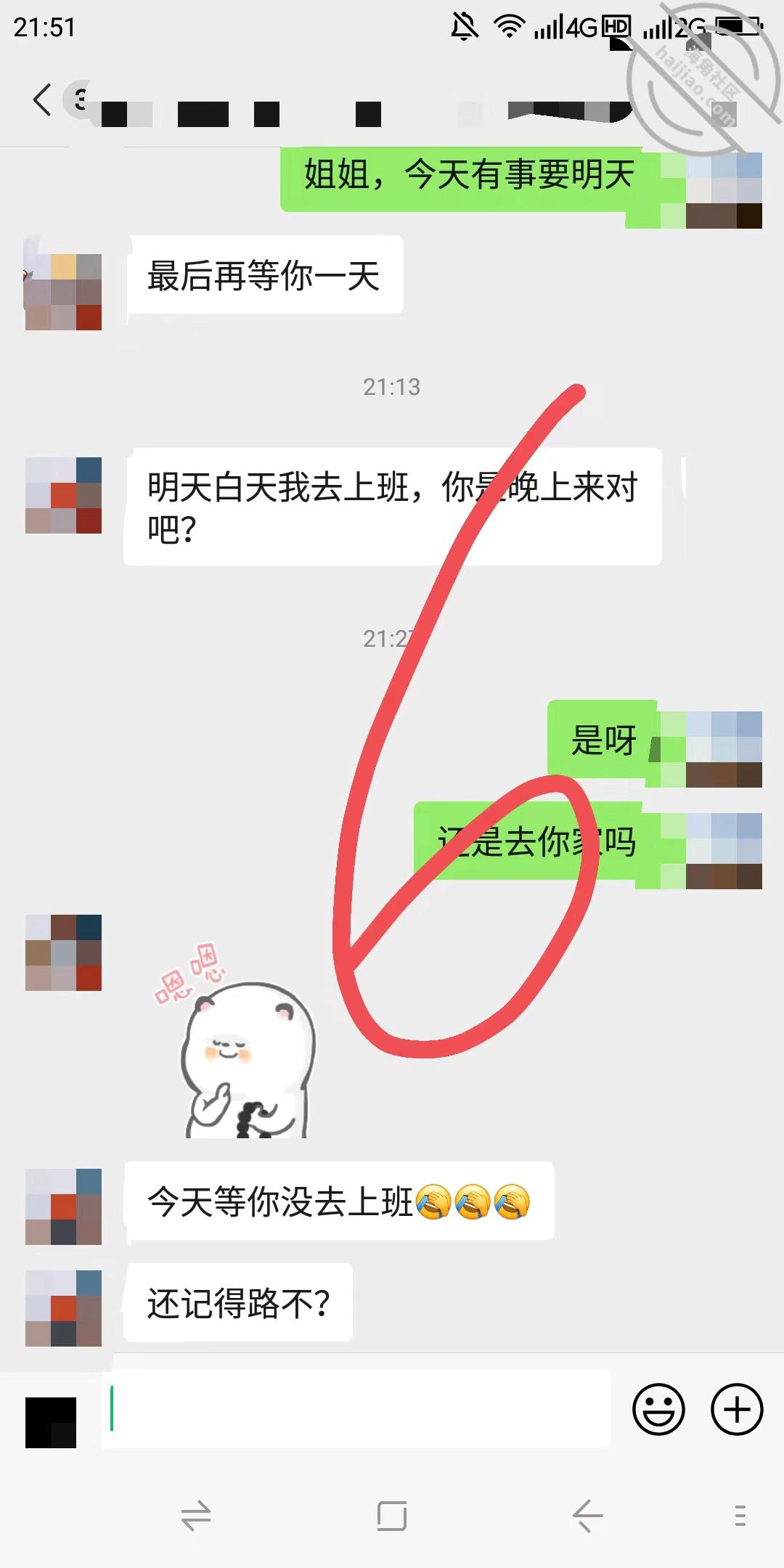Viewport: 784px width, 1568px height.
Task: Tap avatar next to 还记得路不? message
Action: [x=63, y=1308]
